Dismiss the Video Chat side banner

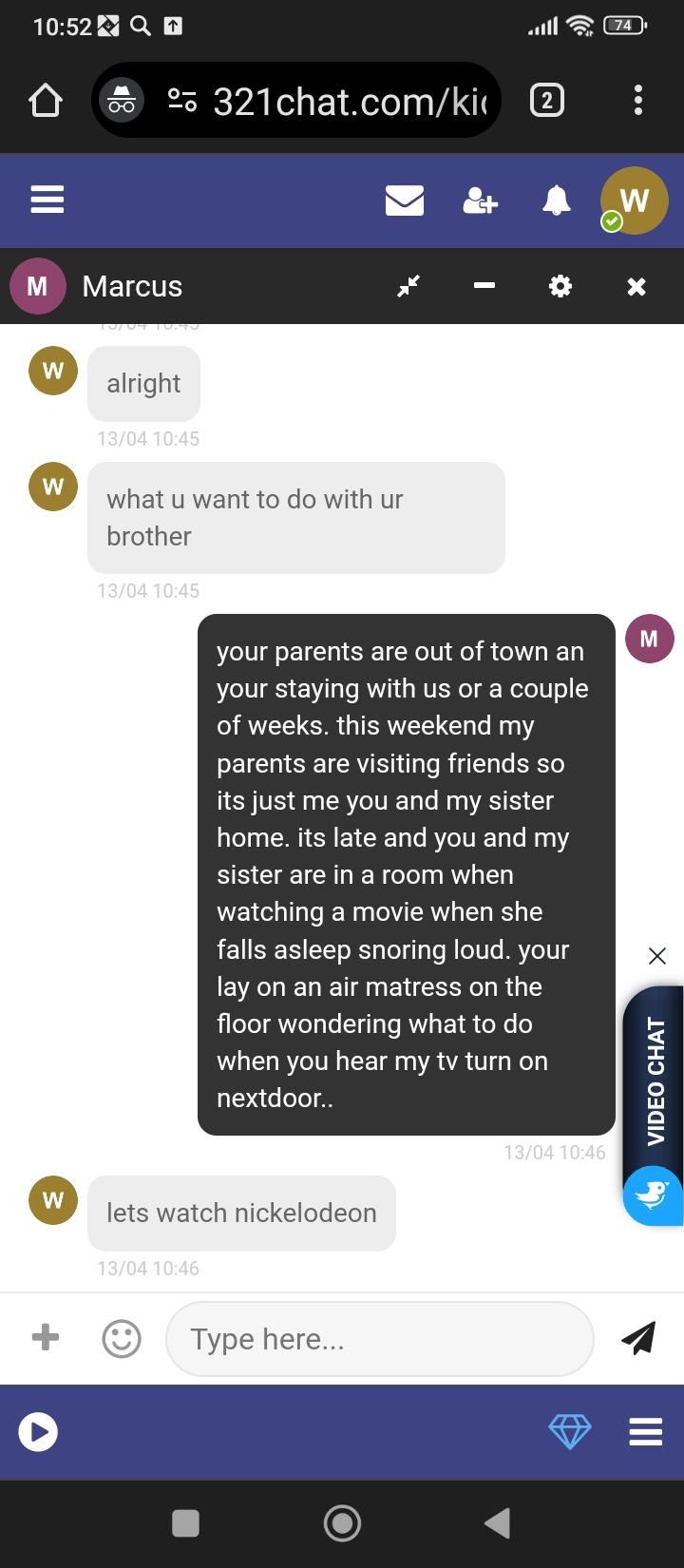(656, 956)
